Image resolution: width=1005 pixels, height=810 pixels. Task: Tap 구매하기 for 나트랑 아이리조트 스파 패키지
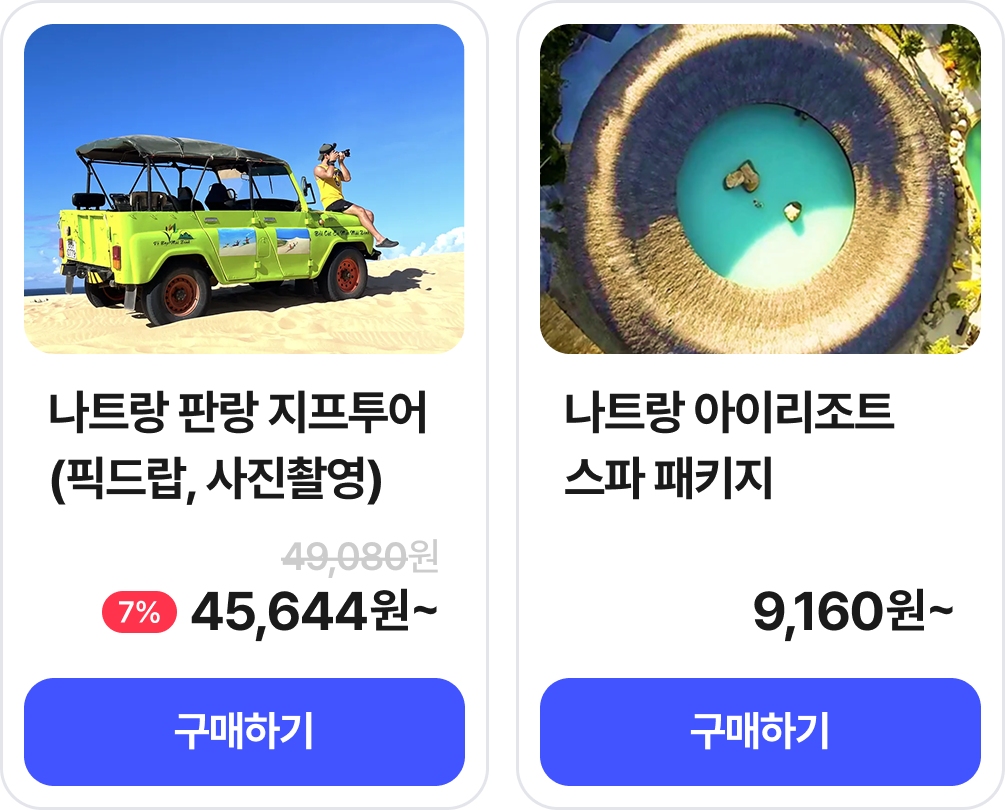[760, 732]
